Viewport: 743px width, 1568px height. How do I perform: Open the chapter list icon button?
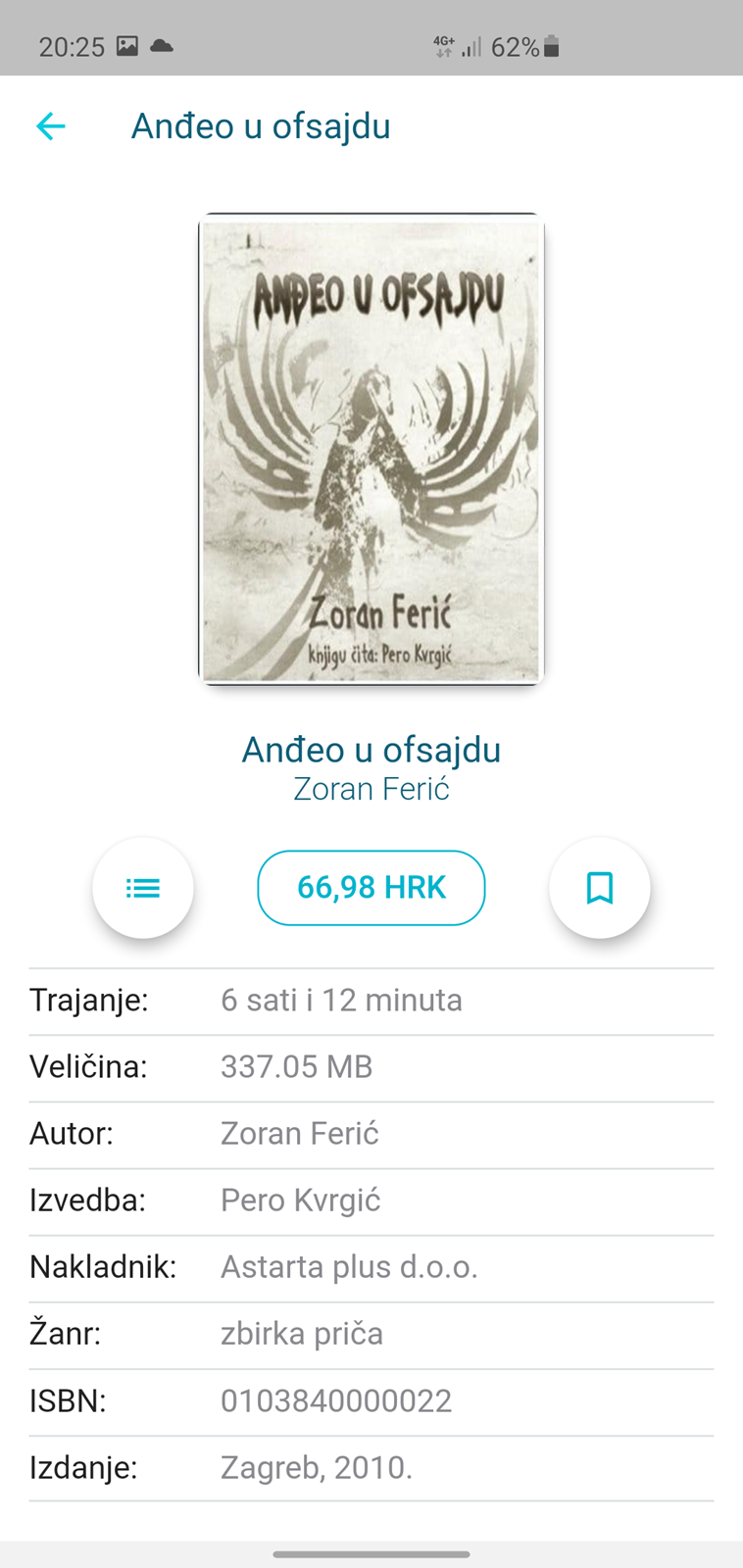(x=143, y=888)
